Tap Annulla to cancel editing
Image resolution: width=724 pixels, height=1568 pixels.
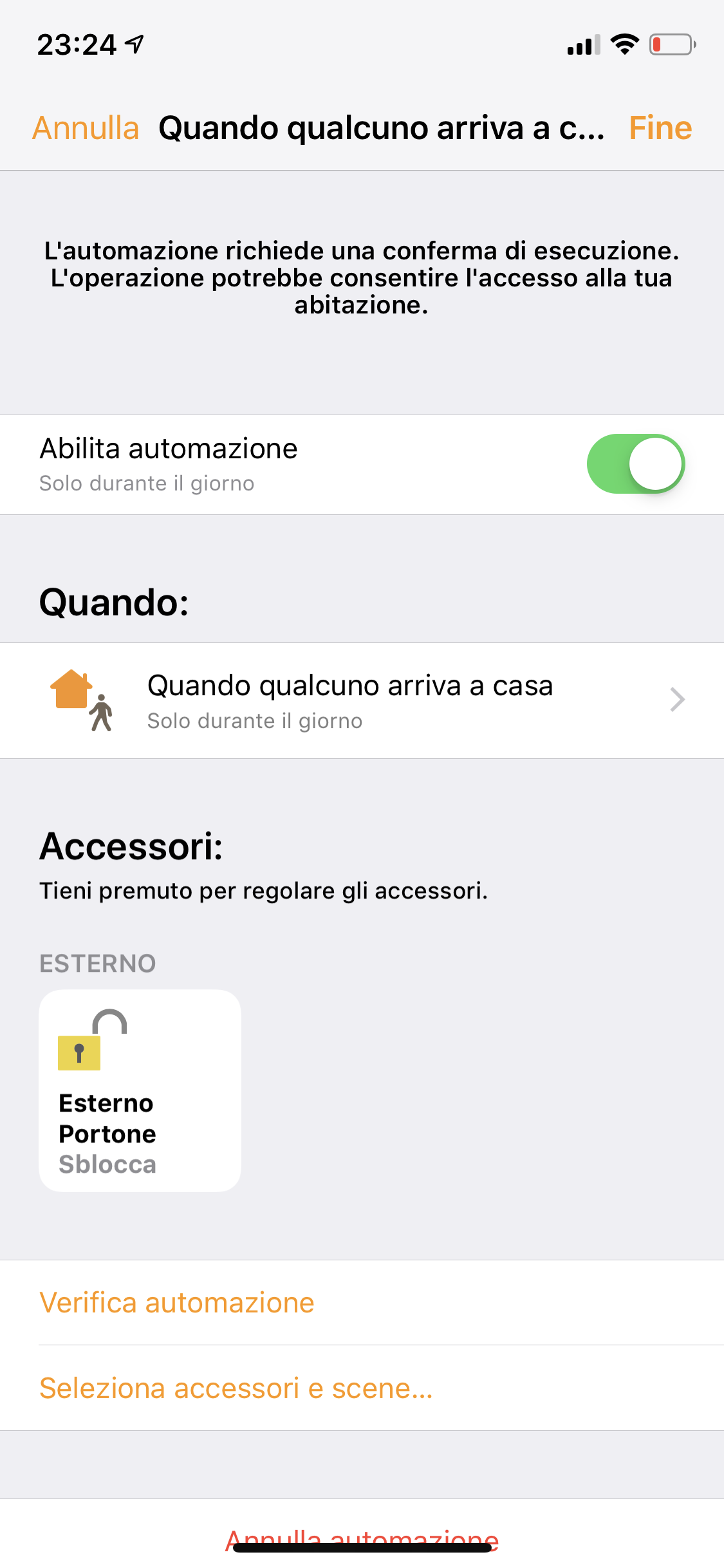(86, 127)
